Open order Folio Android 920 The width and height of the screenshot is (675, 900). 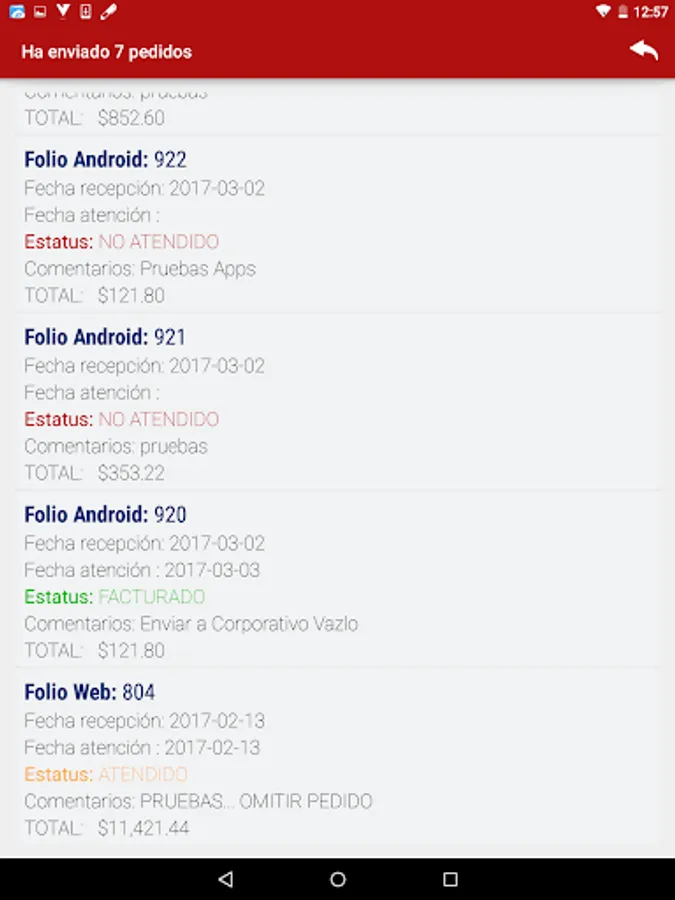338,579
